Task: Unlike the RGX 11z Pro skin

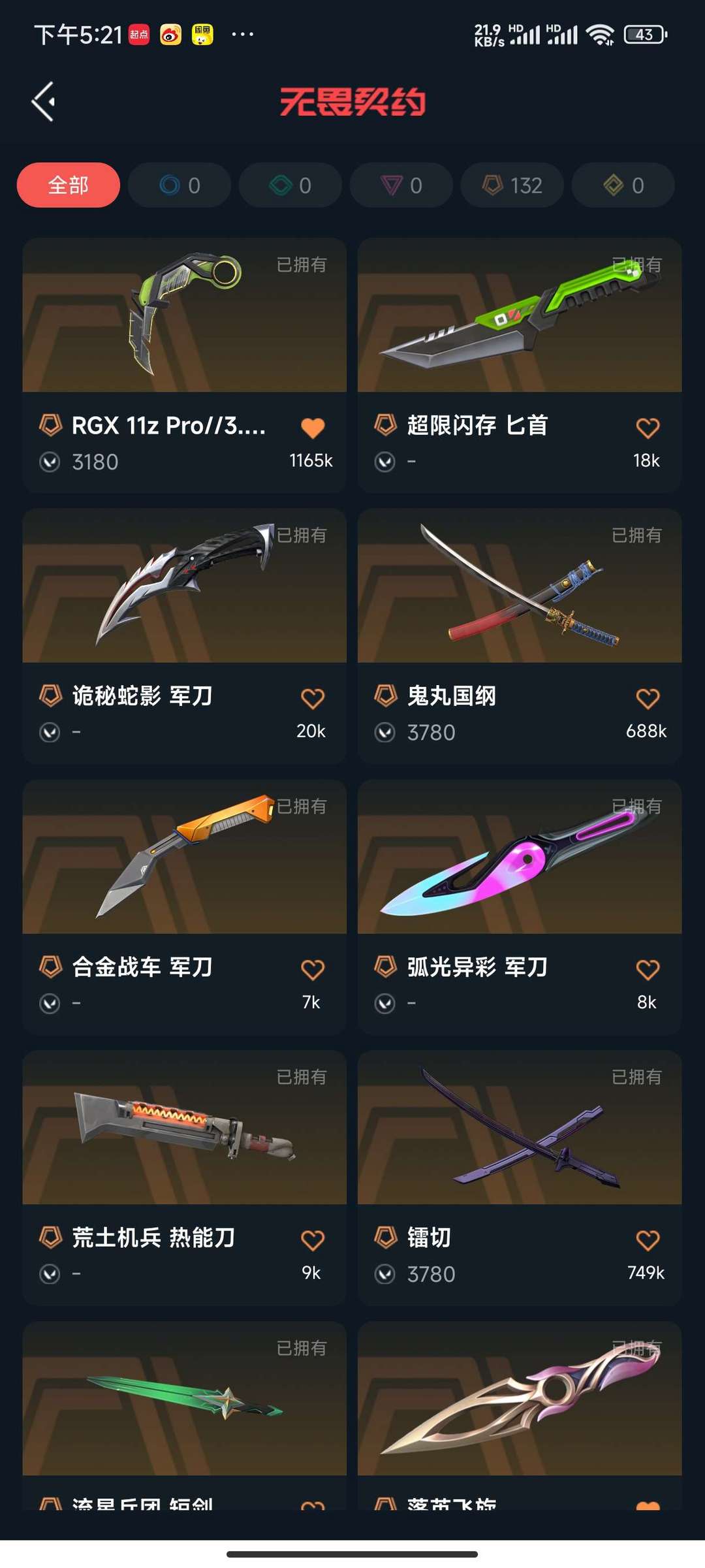Action: coord(313,428)
